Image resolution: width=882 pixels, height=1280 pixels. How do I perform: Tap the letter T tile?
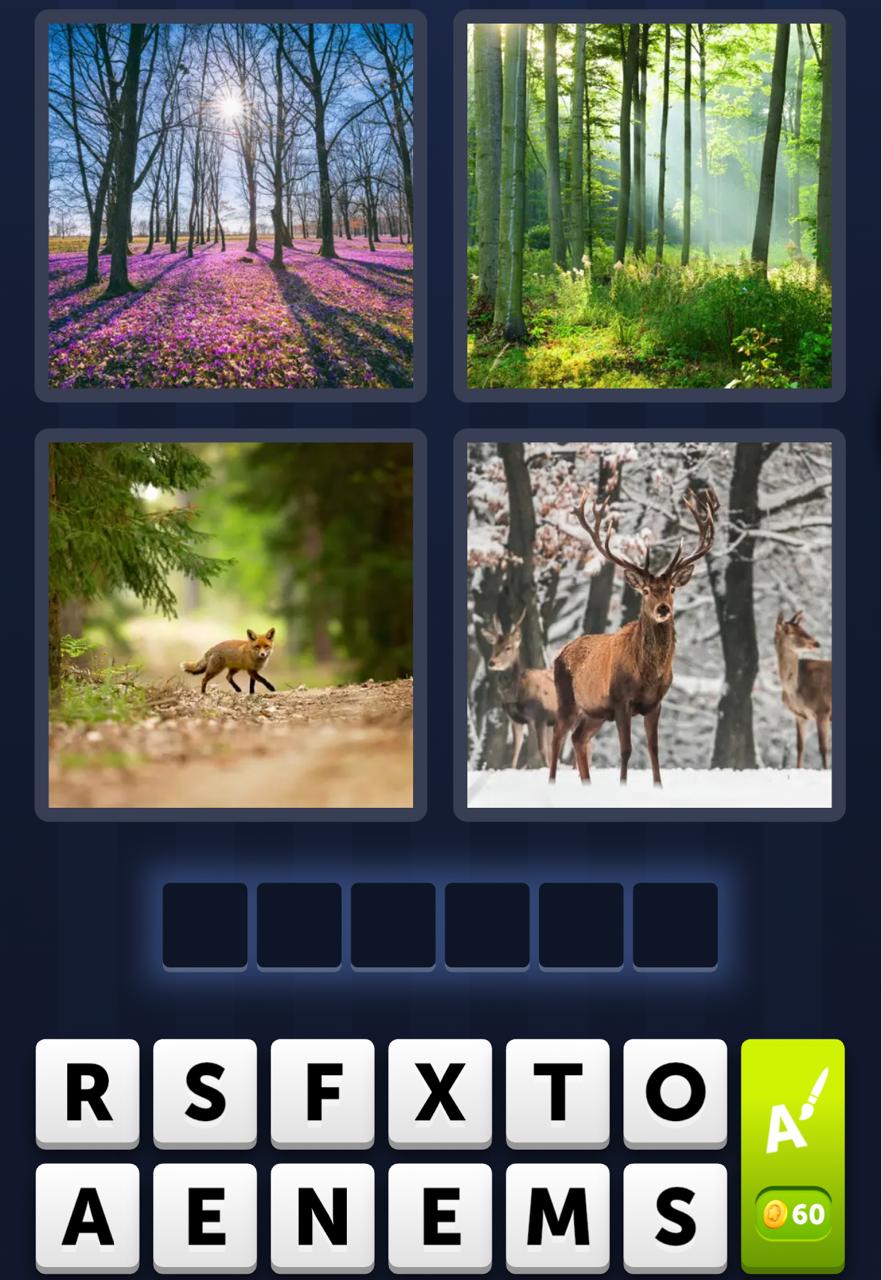pos(557,1093)
